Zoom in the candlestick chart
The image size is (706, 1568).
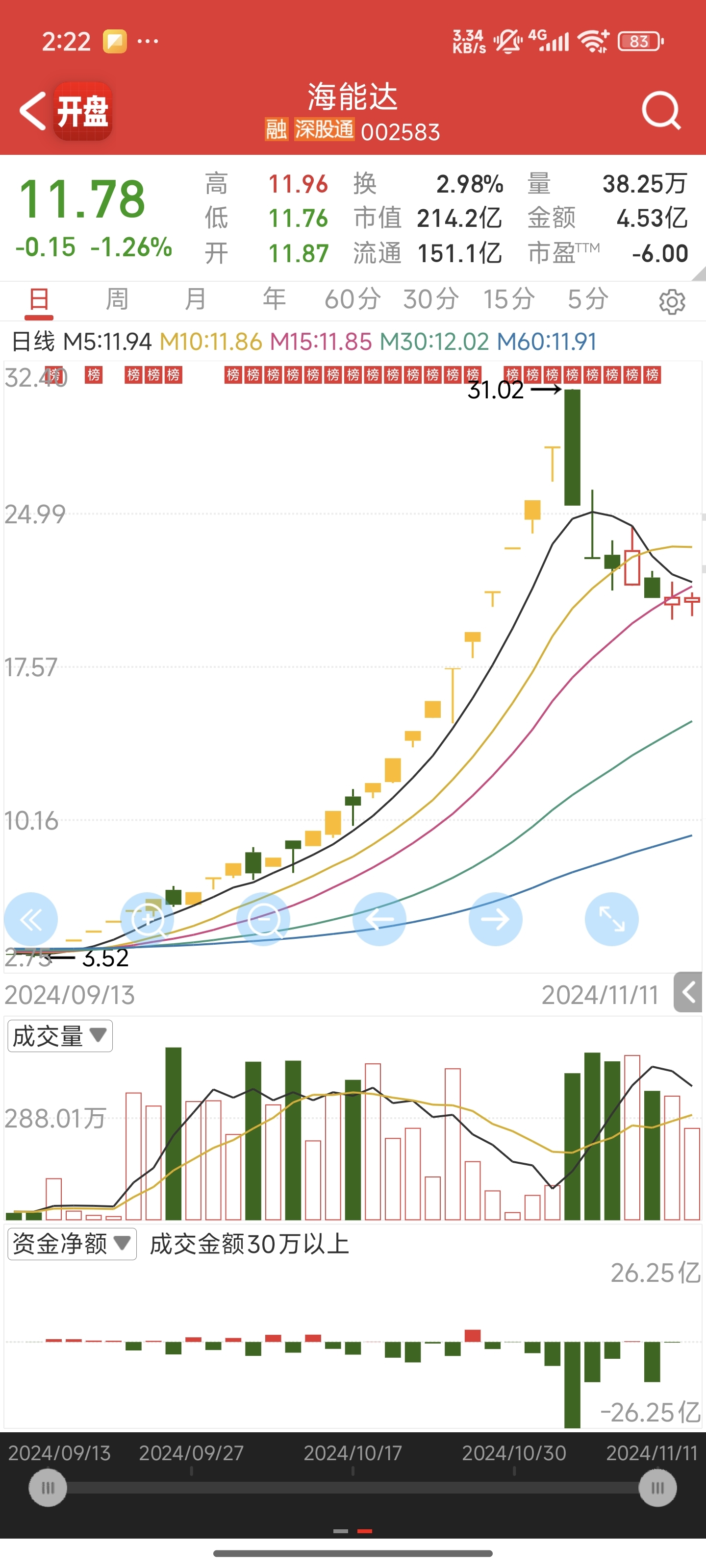[x=148, y=919]
